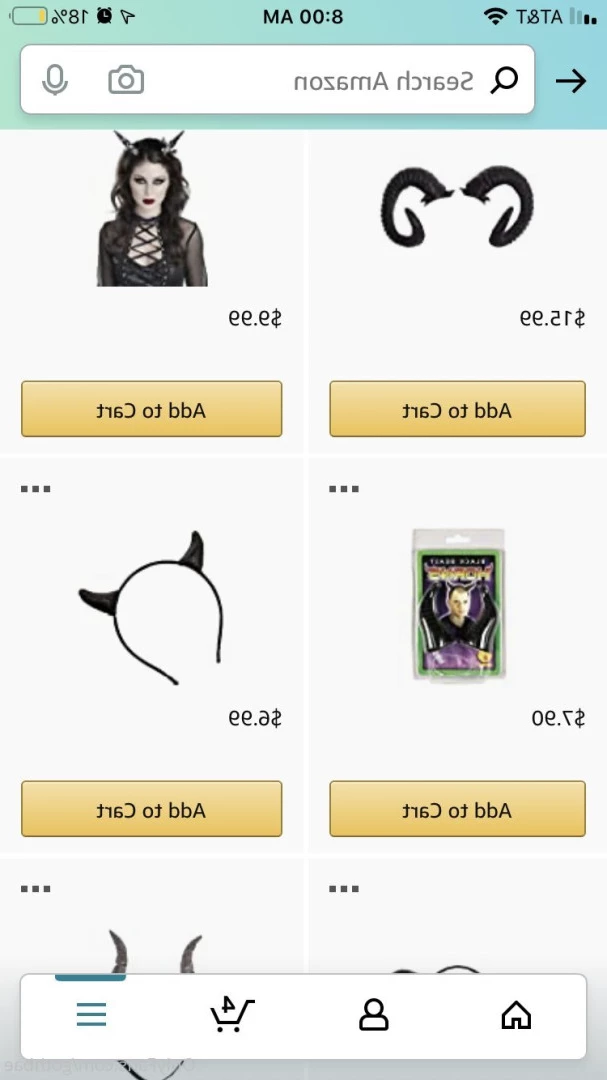Open the hamburger menu tab

point(91,1016)
